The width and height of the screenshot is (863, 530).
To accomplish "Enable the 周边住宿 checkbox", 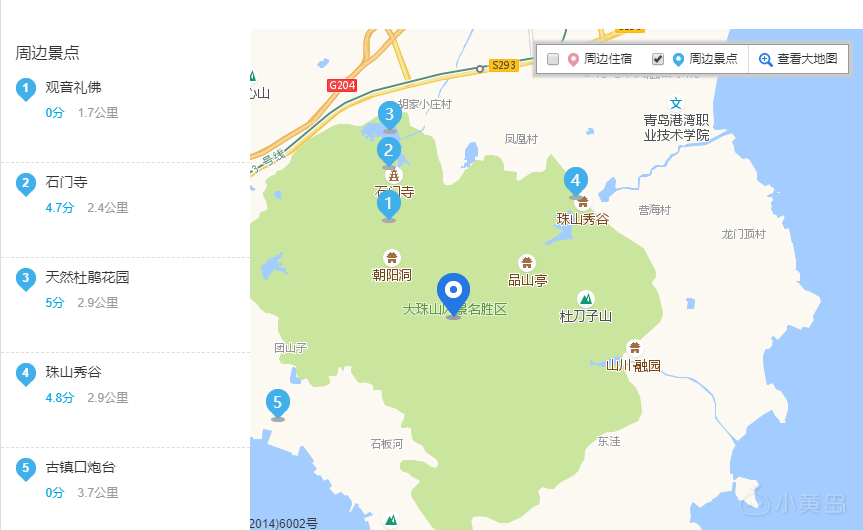I will coord(553,59).
